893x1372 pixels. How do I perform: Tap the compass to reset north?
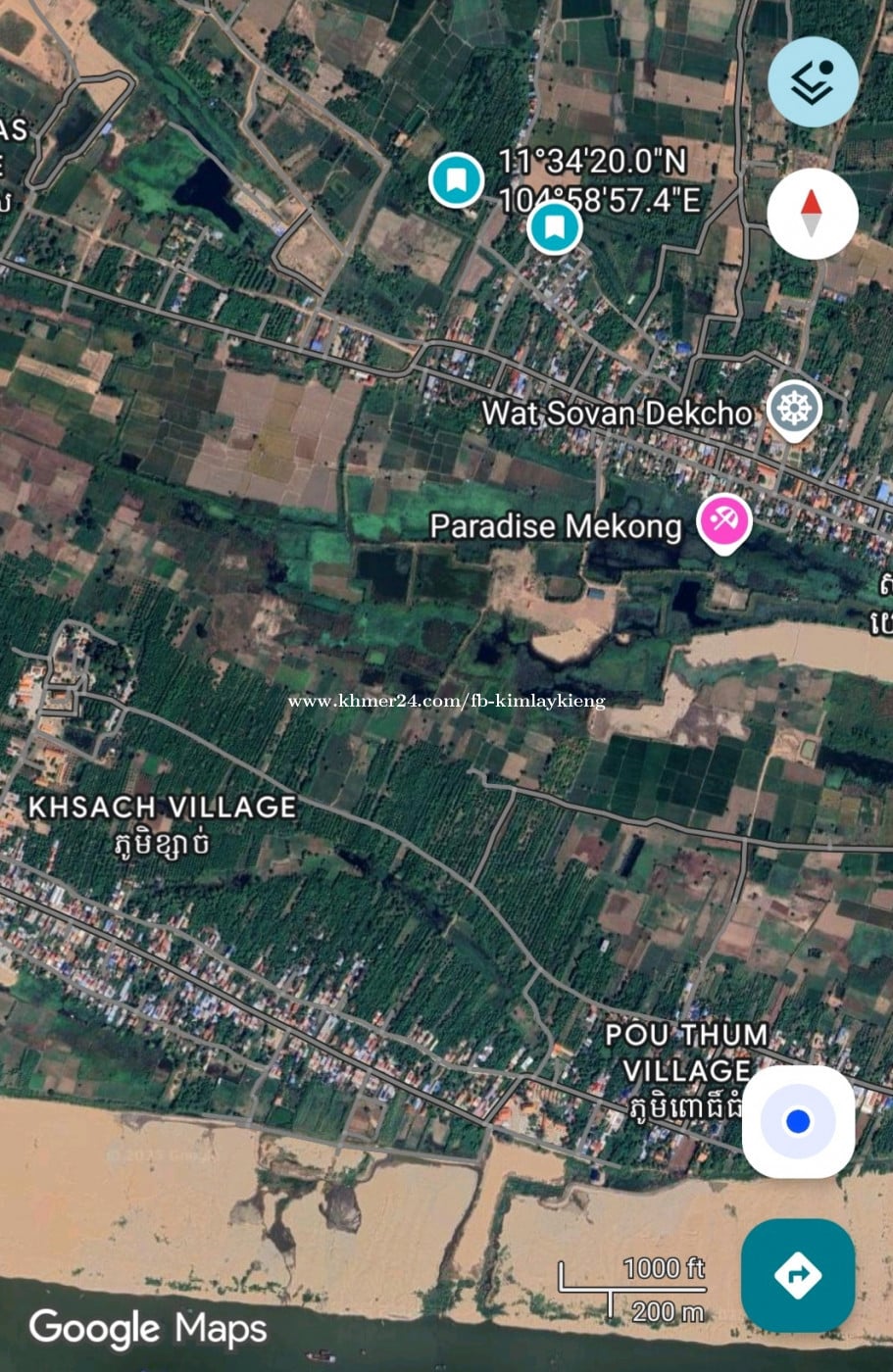[x=812, y=215]
